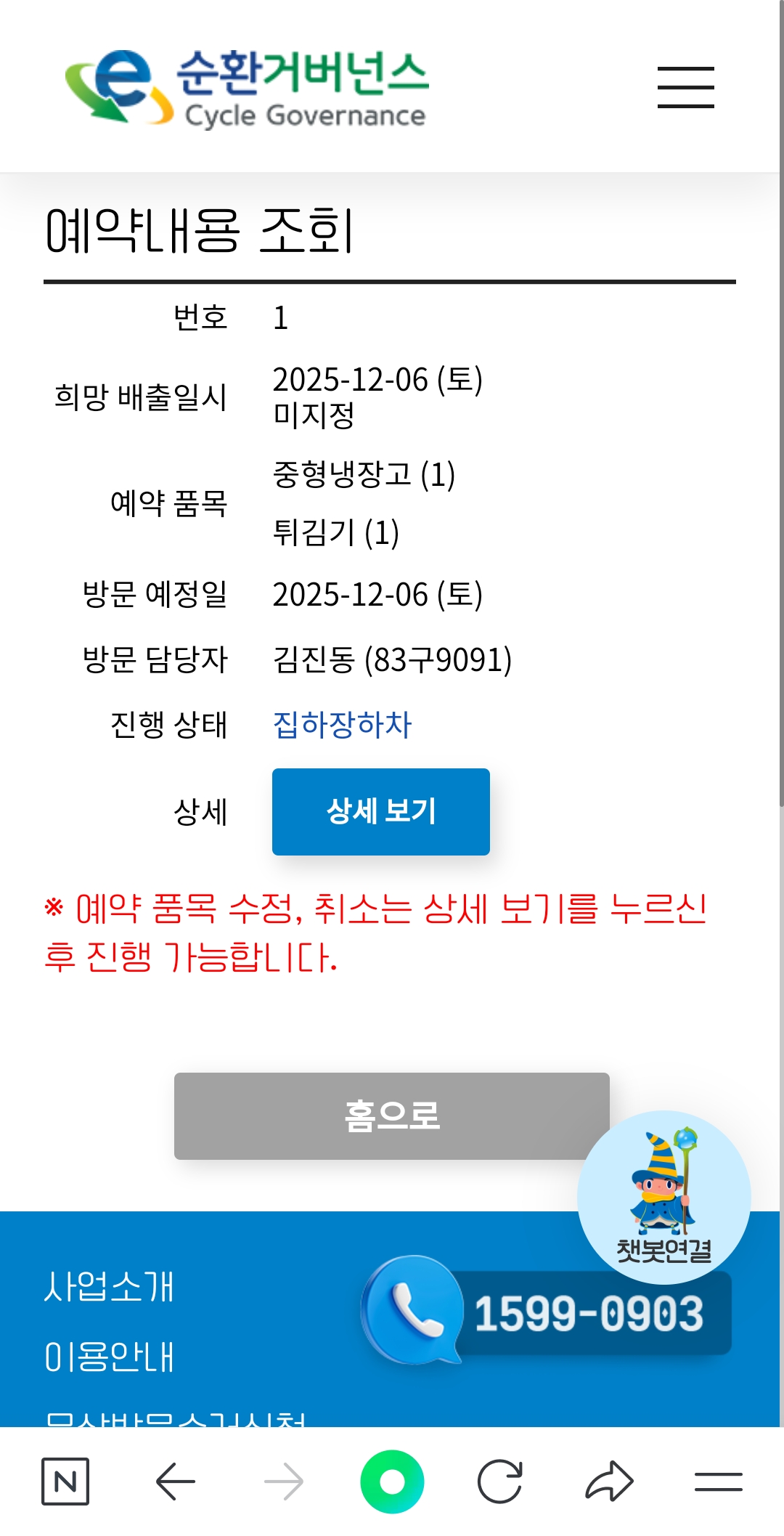Go back with the browser back arrow
The image size is (784, 1536).
pos(175,1481)
